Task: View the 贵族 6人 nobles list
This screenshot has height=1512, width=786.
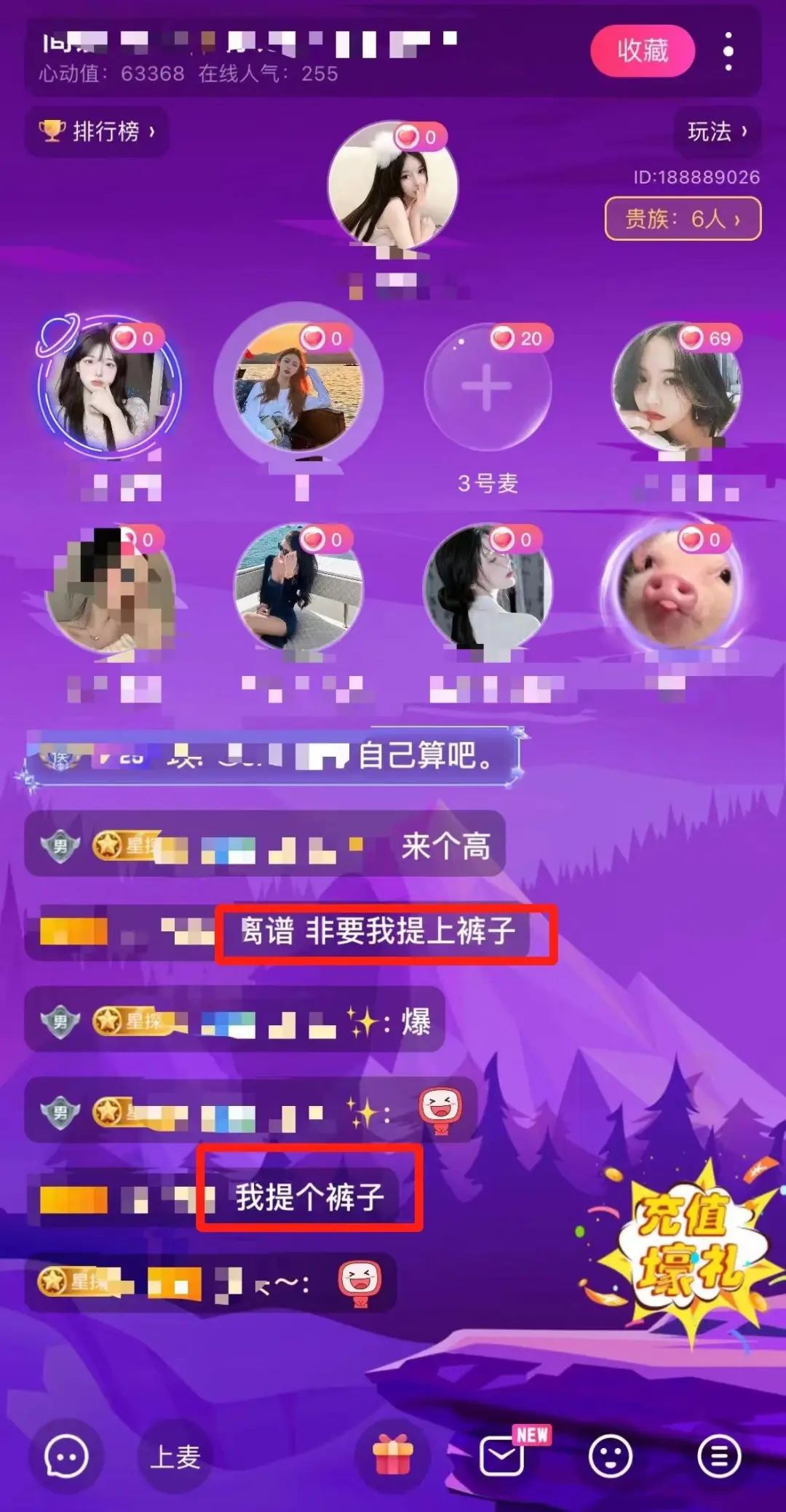Action: coord(682,218)
